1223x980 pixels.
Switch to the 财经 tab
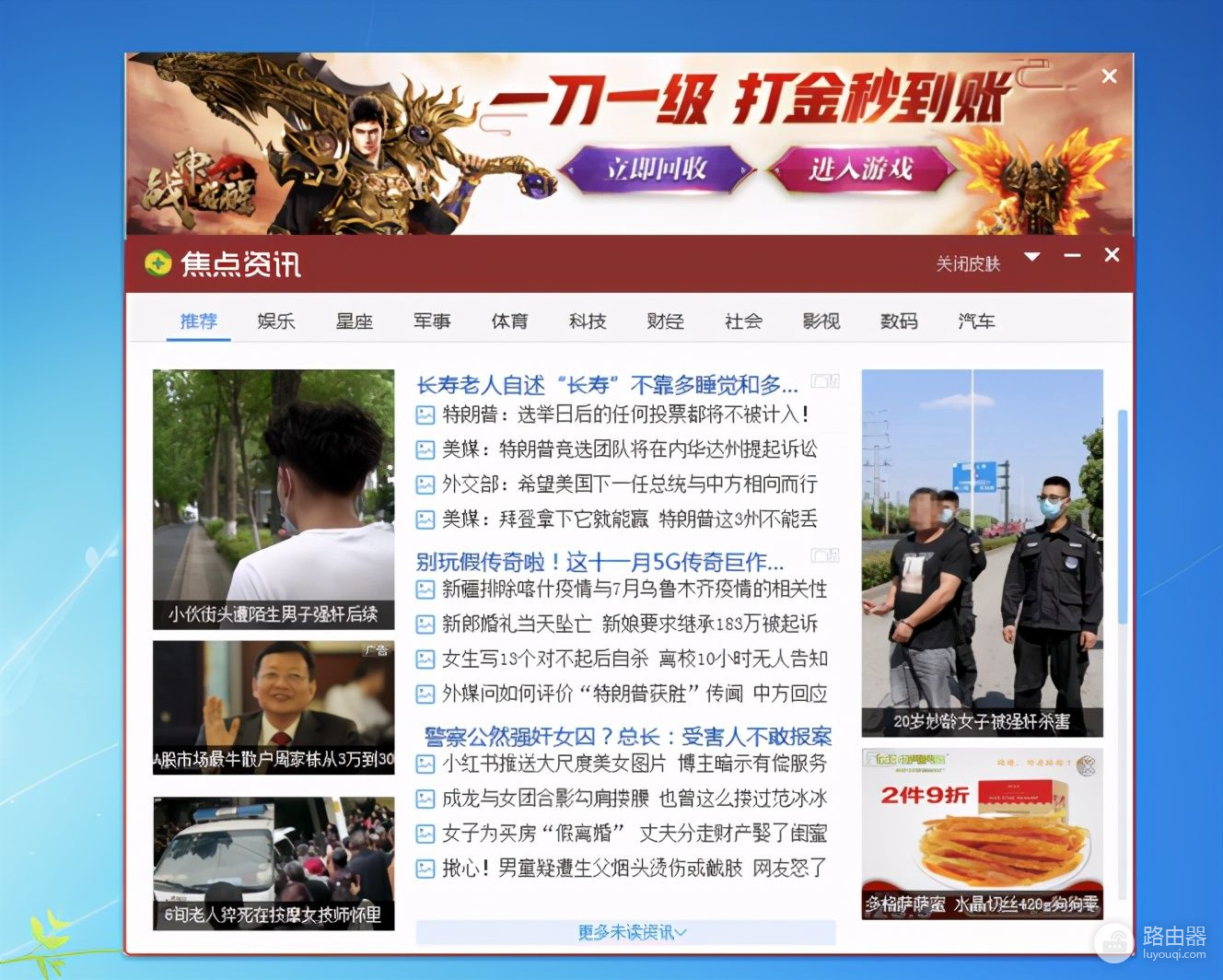(665, 321)
